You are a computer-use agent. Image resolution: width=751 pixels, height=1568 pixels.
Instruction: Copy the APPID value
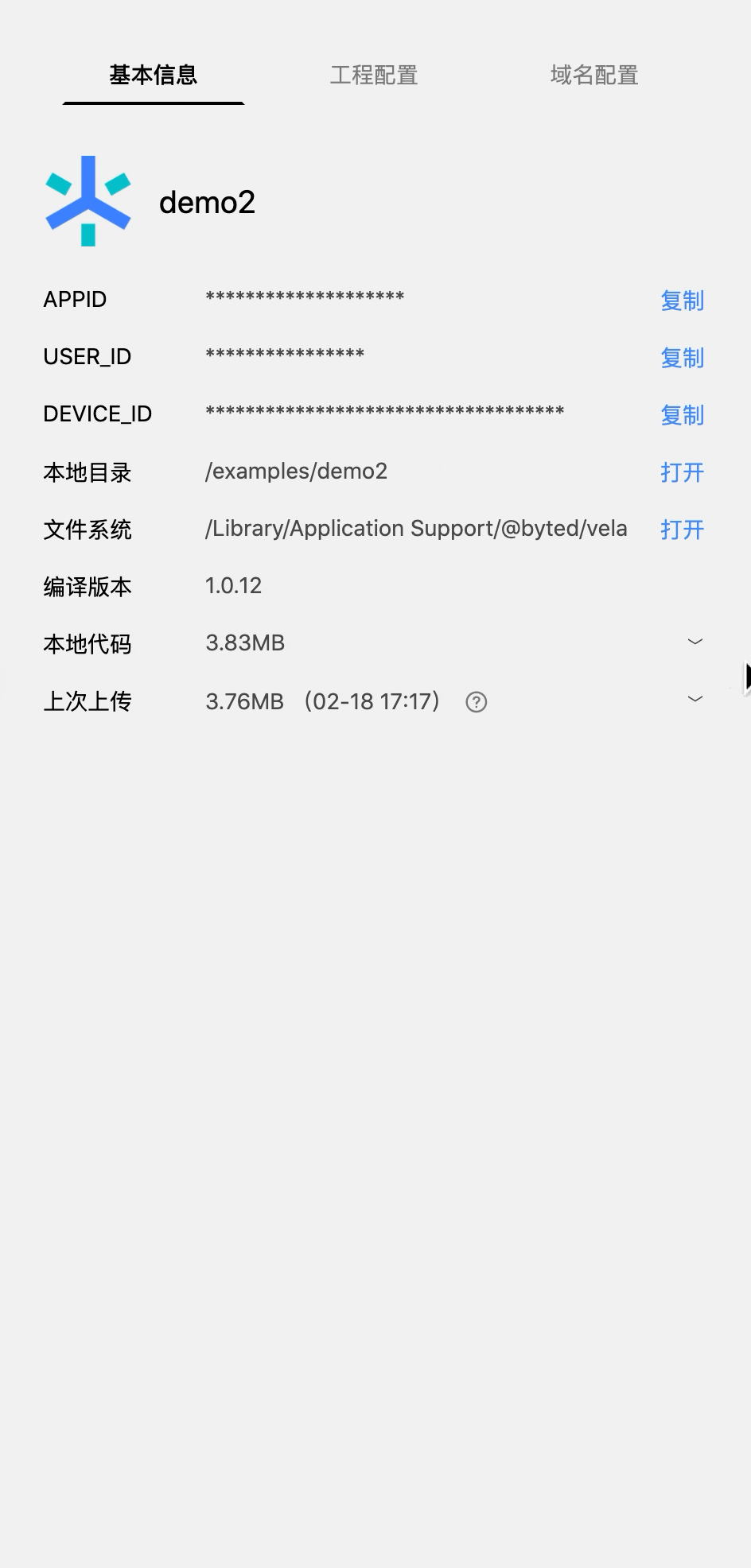(682, 301)
